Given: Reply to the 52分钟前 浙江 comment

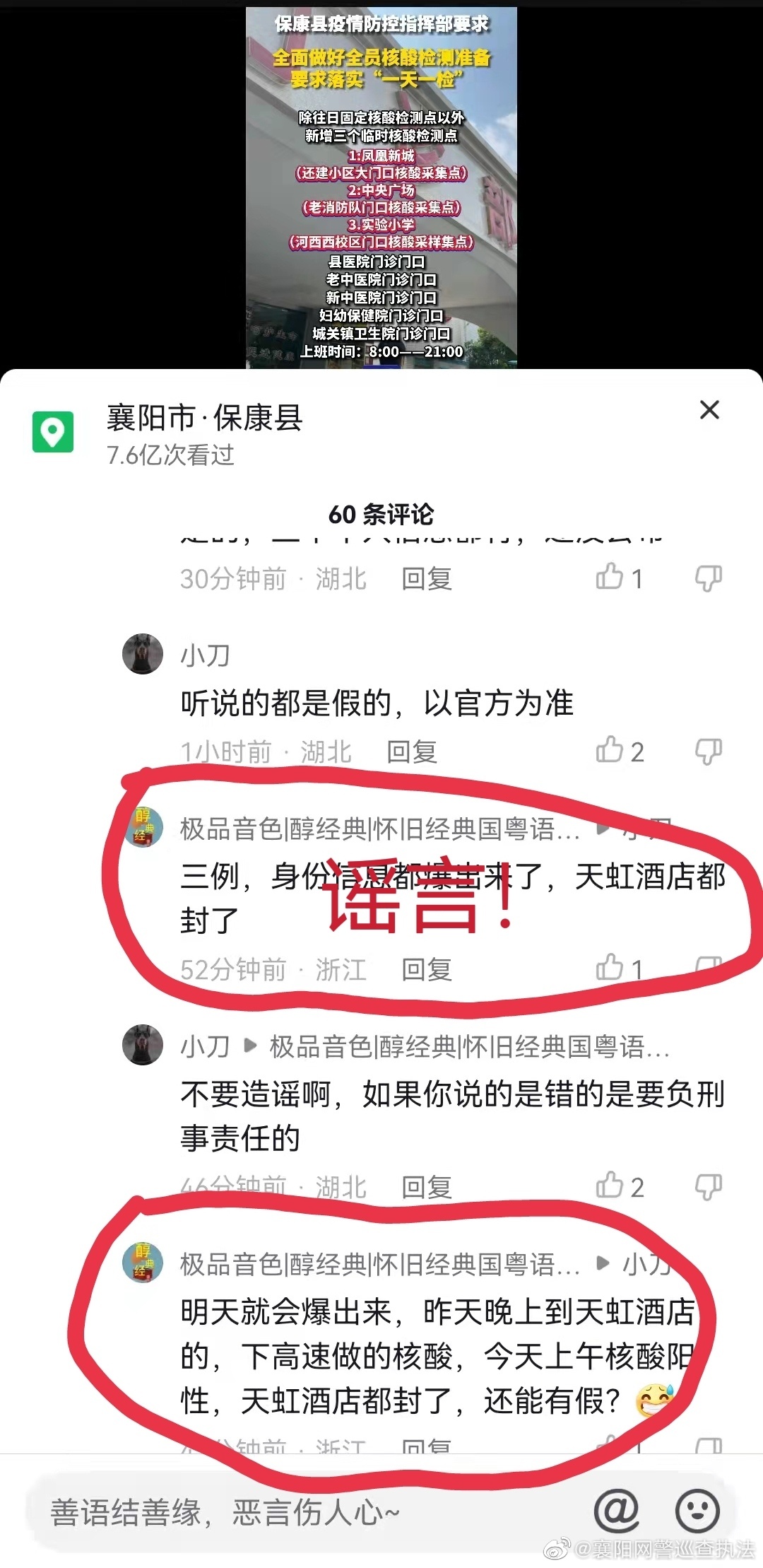Looking at the screenshot, I should click(427, 970).
